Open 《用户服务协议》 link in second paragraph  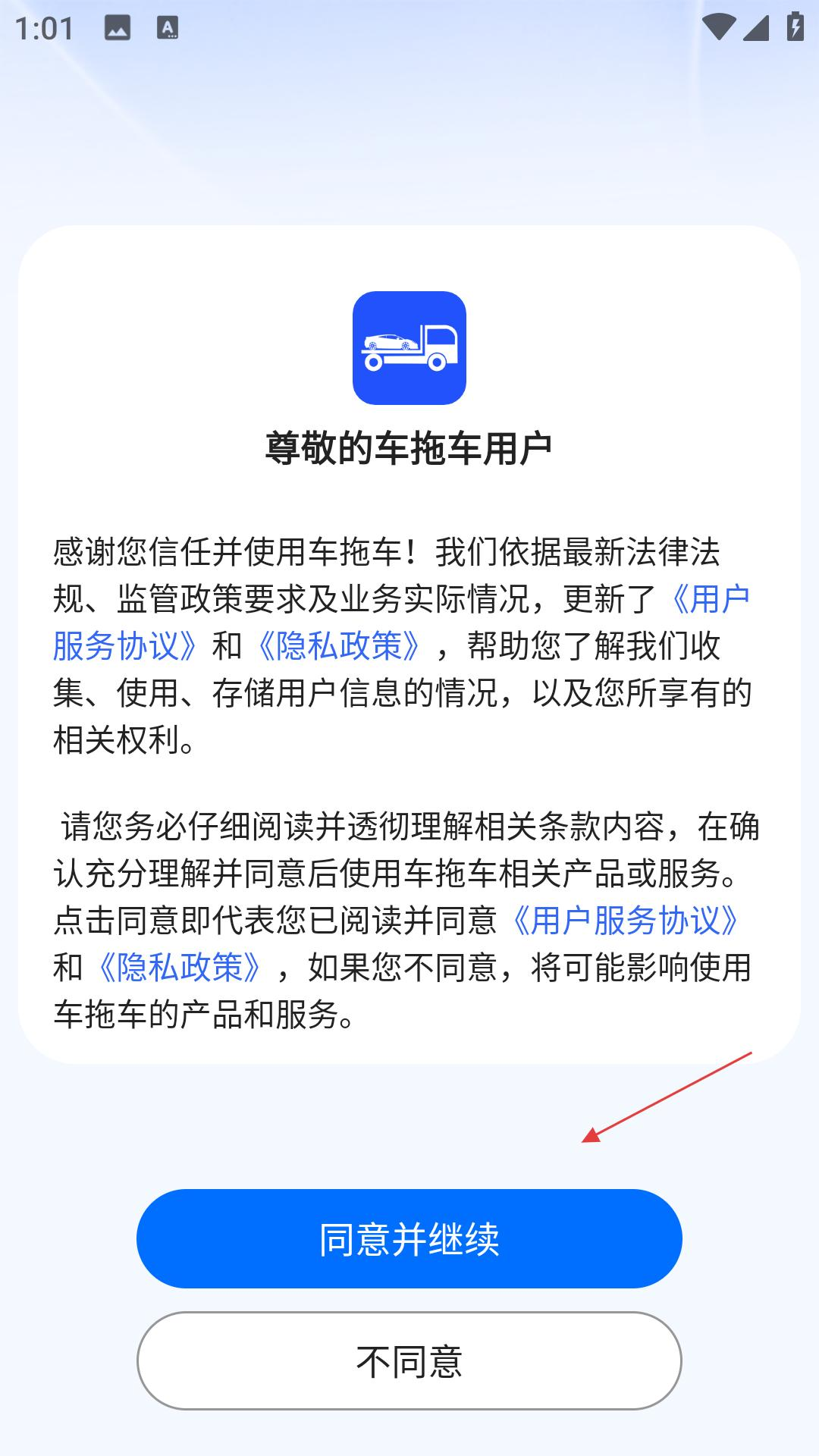629,921
